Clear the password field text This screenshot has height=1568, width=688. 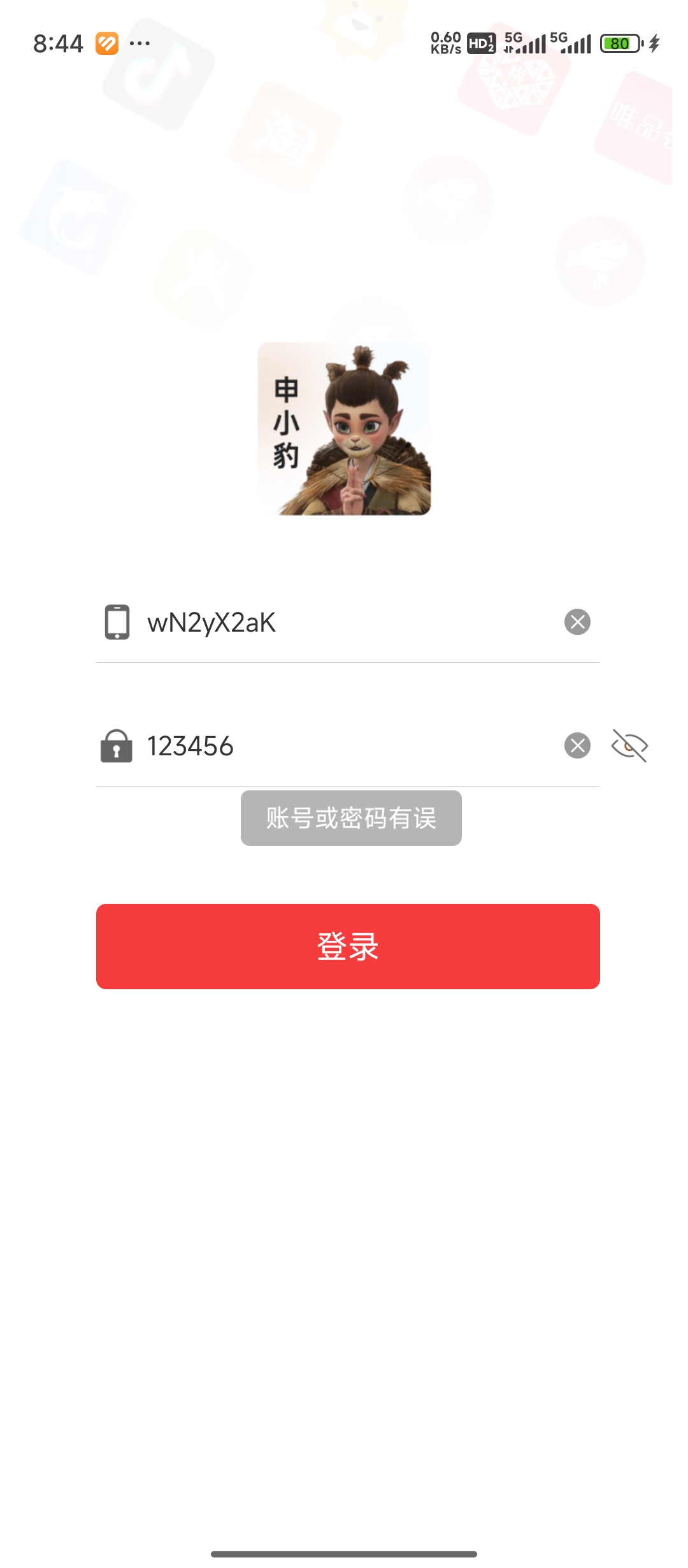click(x=577, y=745)
